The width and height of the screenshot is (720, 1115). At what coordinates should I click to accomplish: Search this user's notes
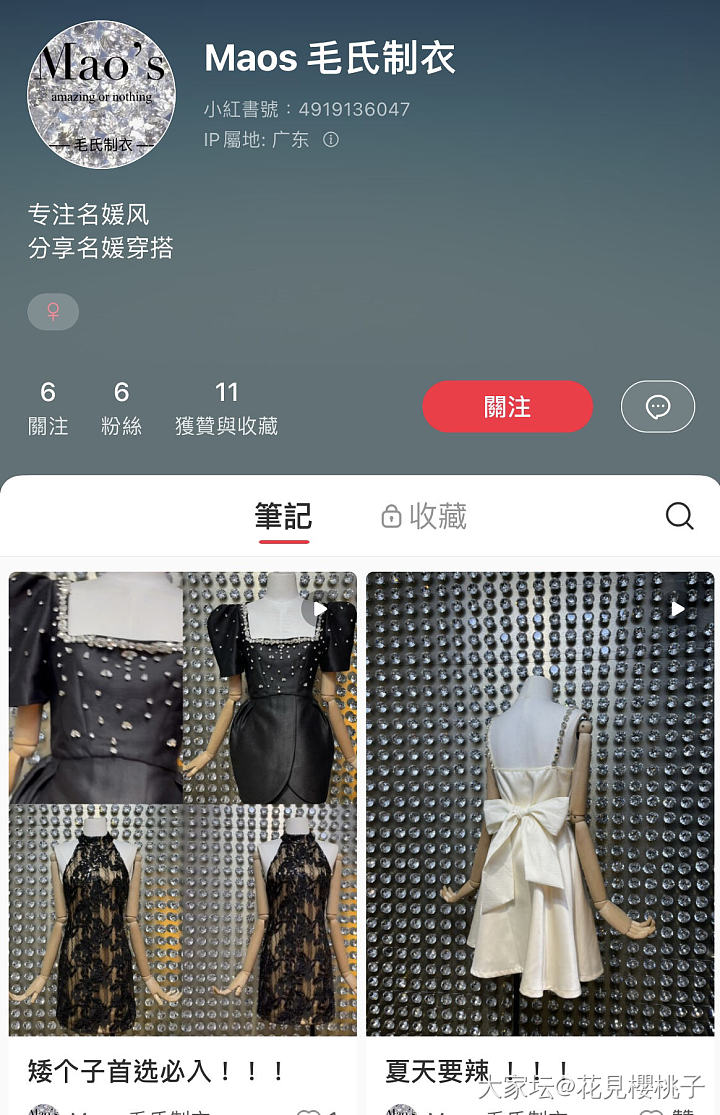tap(679, 516)
